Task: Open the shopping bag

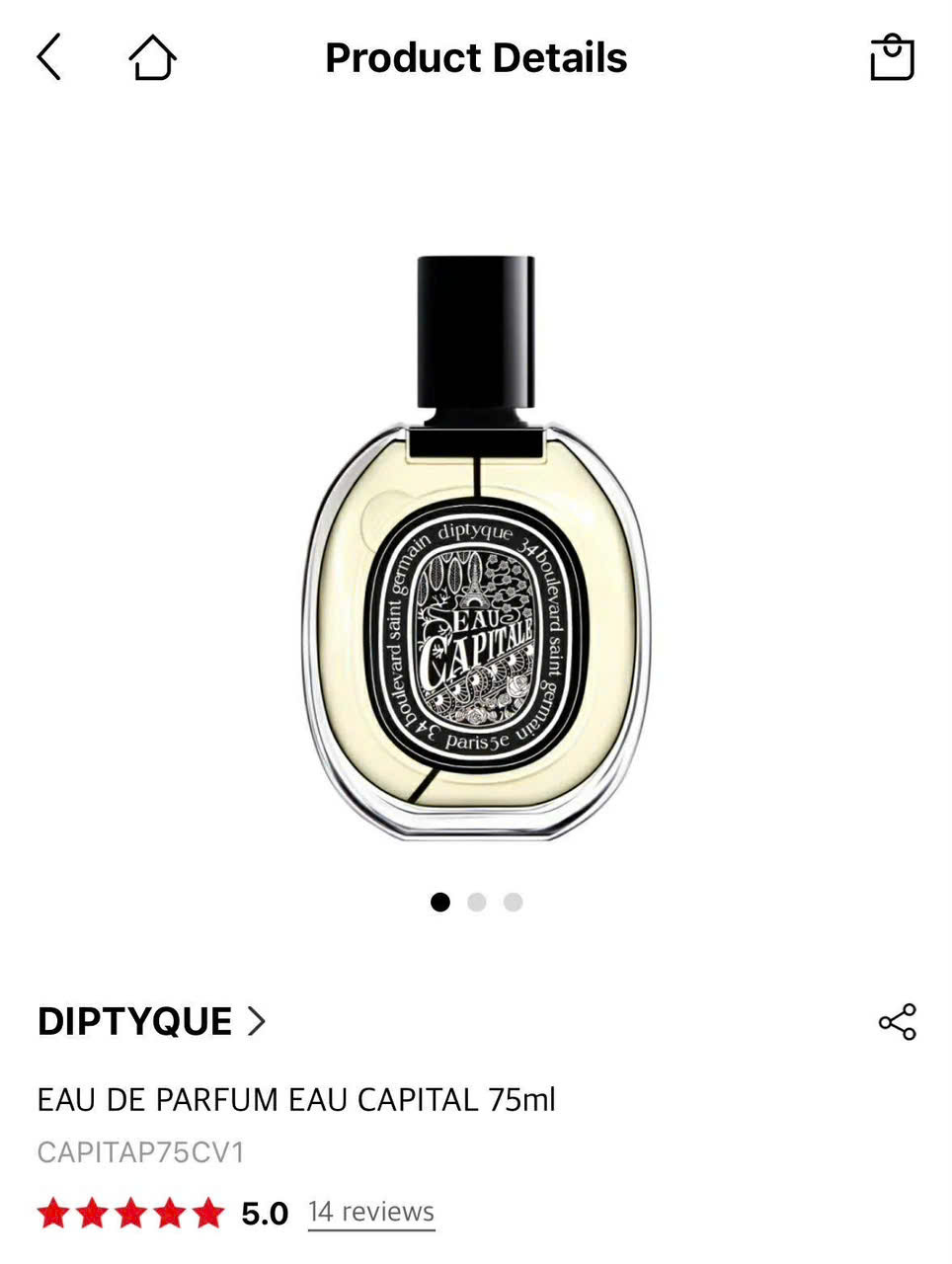Action: (892, 57)
